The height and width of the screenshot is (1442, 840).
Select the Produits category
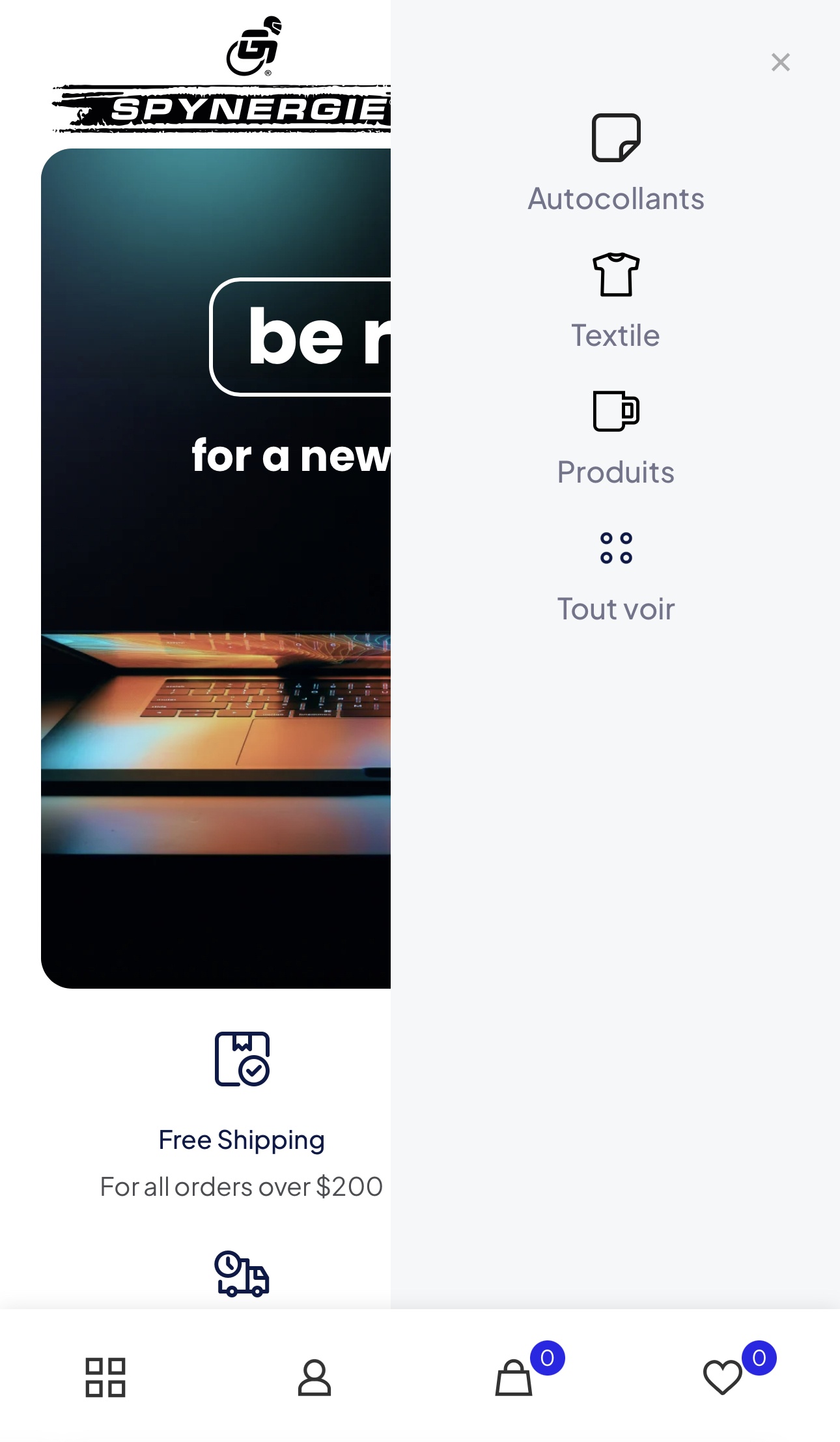615,438
